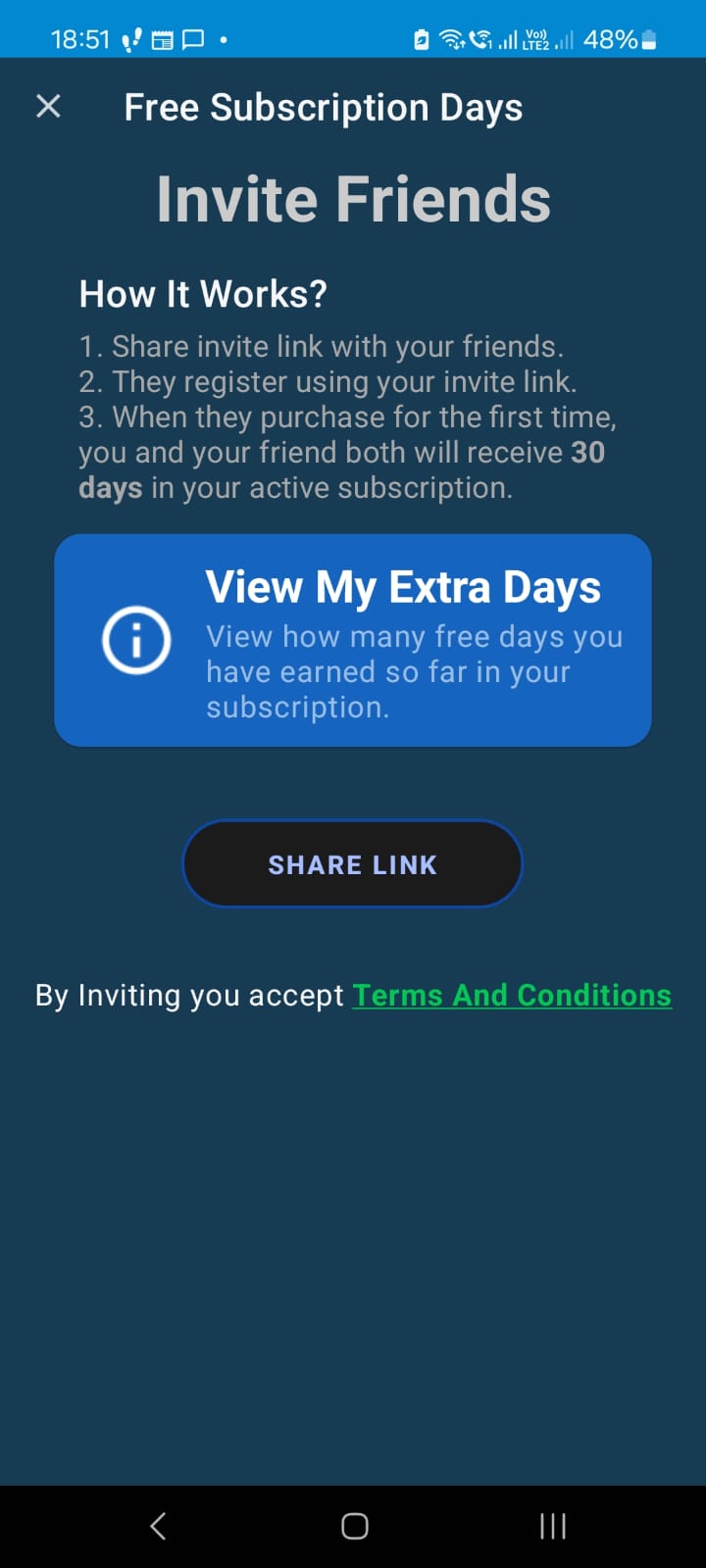Close the Free Subscription Days screen

click(48, 106)
